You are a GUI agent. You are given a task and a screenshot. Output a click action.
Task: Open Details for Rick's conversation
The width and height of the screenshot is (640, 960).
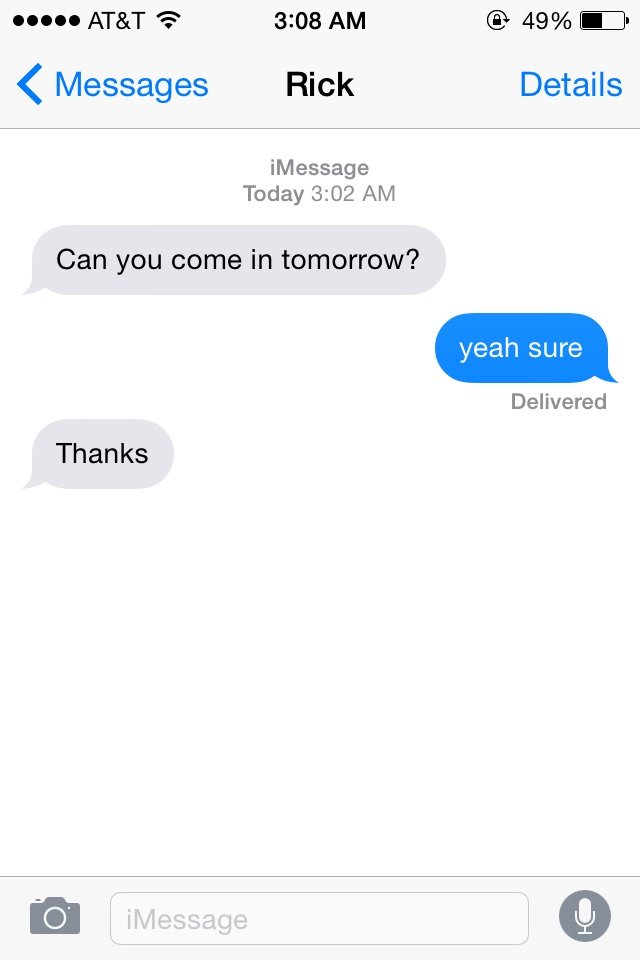[570, 85]
